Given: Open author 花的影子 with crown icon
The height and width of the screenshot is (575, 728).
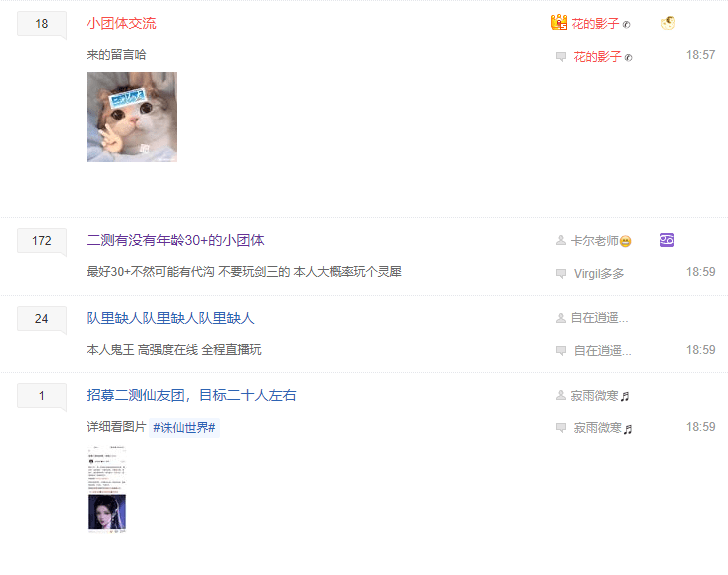Looking at the screenshot, I should (595, 23).
